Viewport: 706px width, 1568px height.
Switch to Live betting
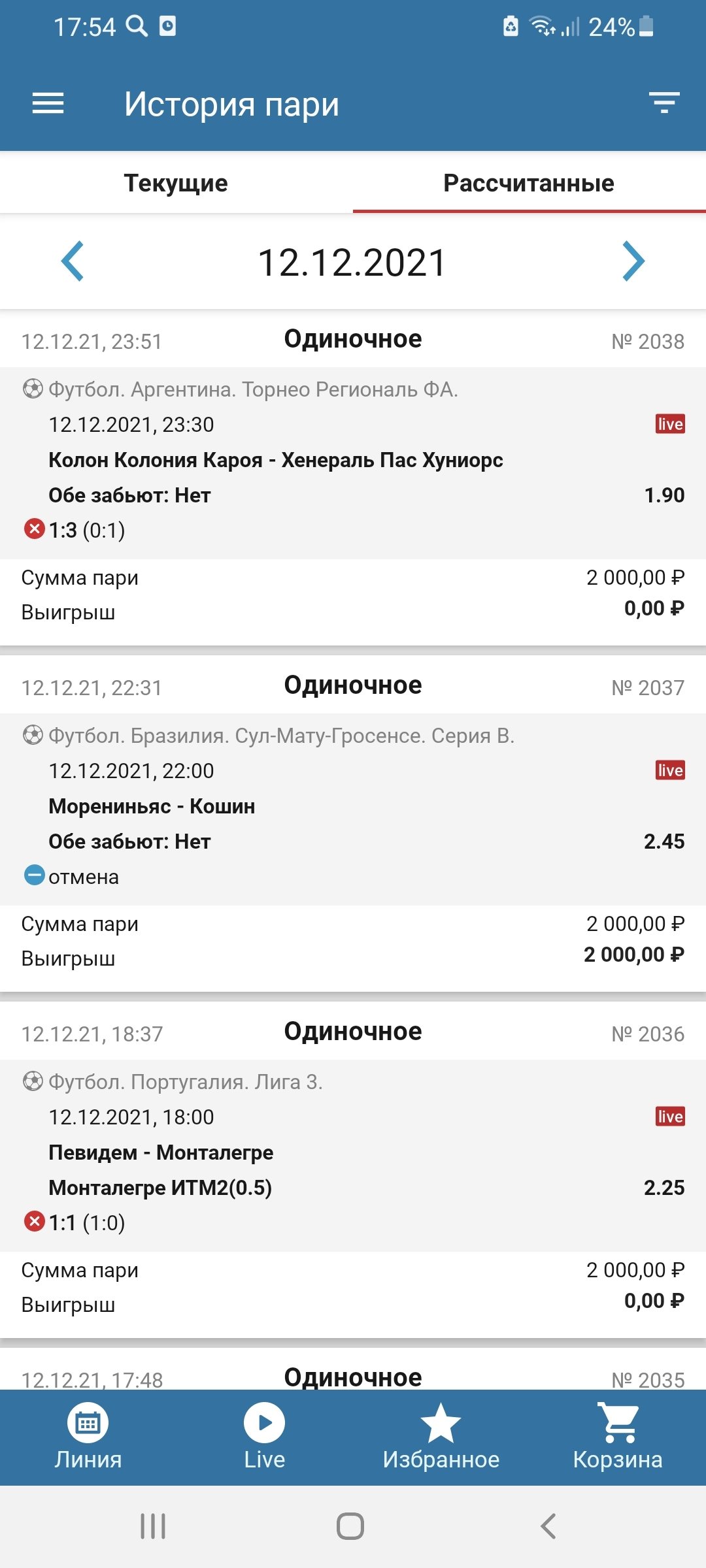[265, 1437]
